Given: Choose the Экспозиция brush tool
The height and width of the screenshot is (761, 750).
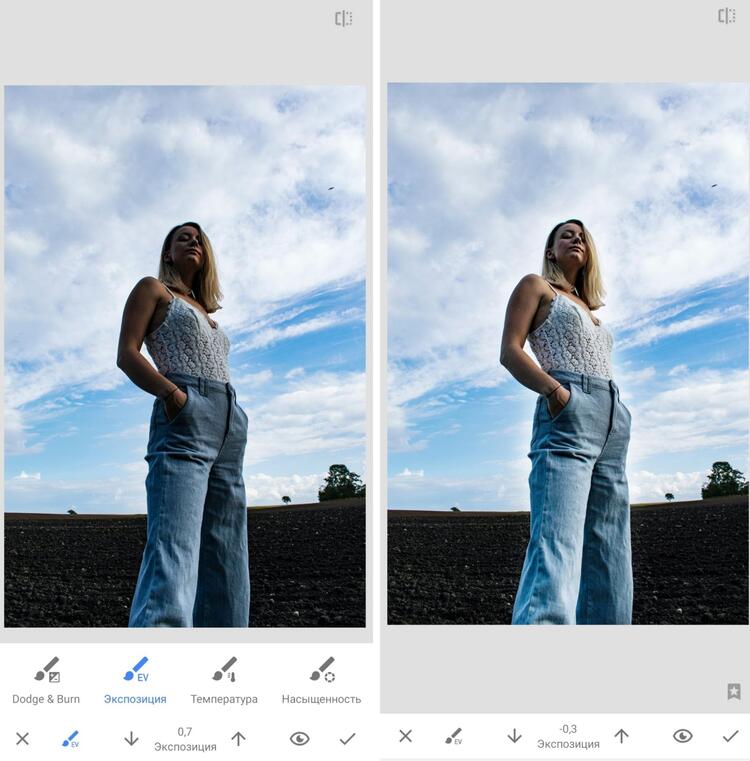Looking at the screenshot, I should (135, 678).
